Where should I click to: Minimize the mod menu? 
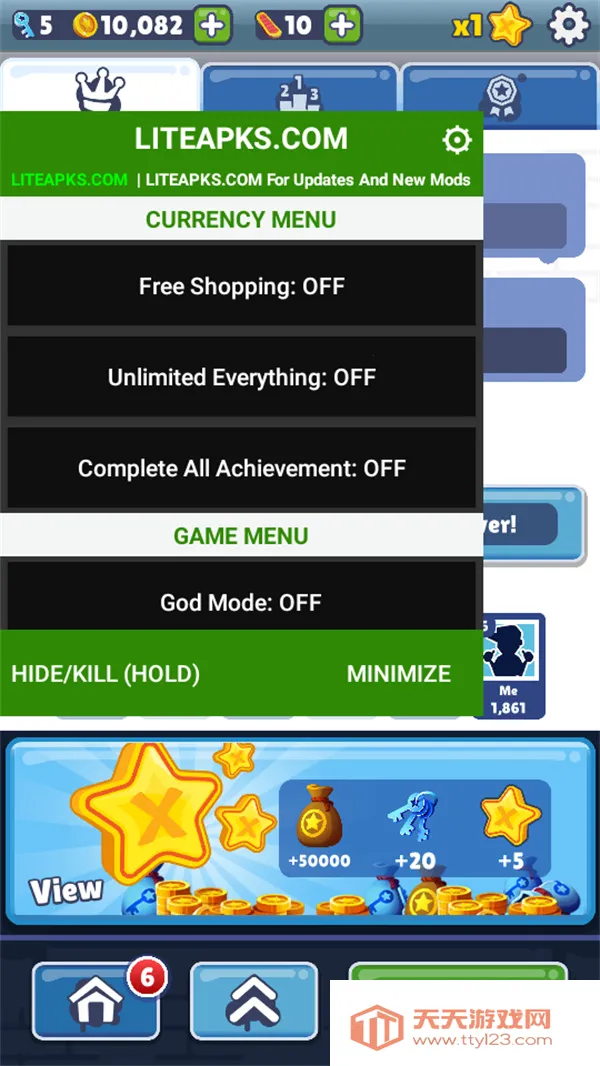[x=398, y=673]
